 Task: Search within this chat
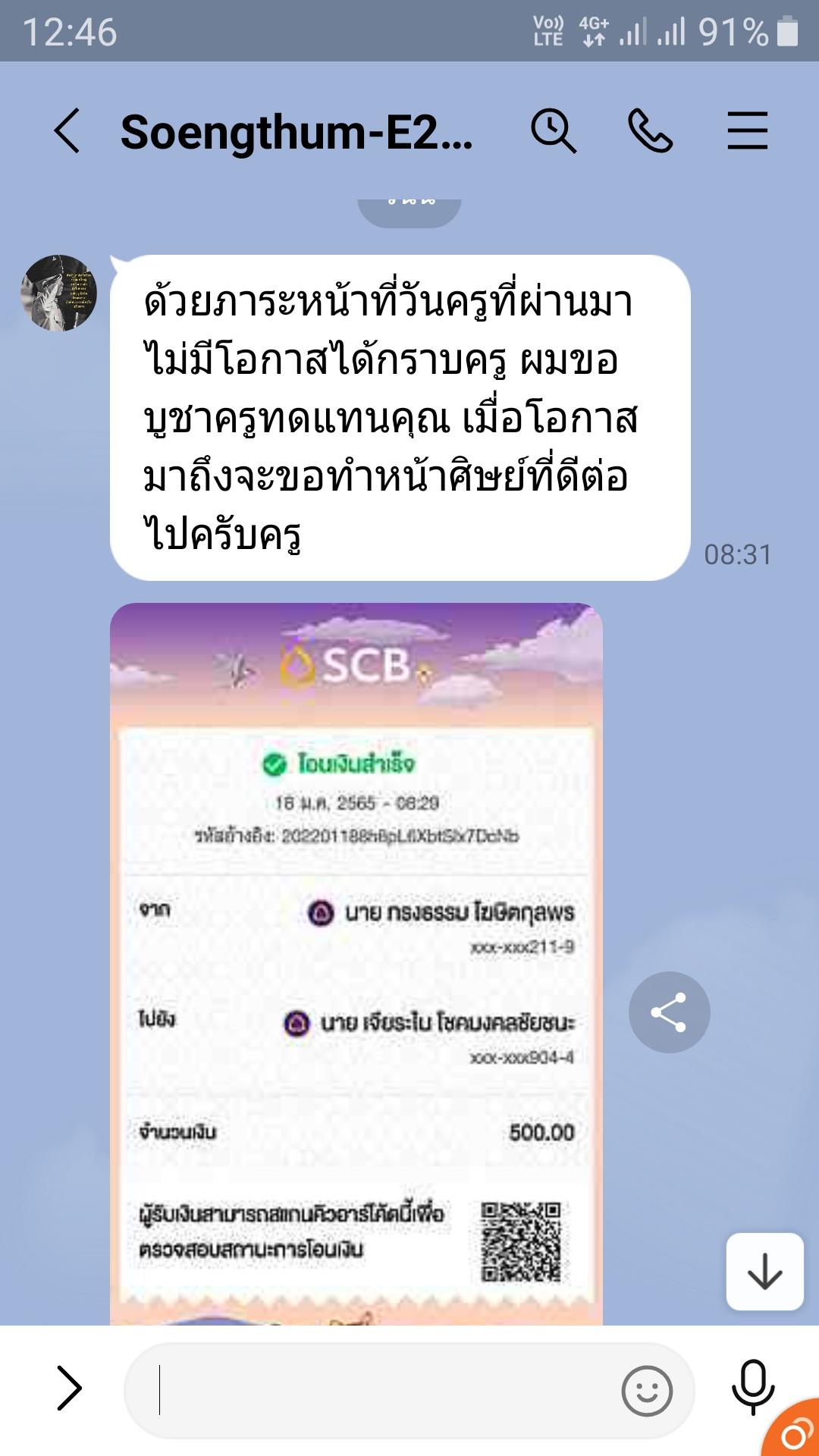pos(553,131)
